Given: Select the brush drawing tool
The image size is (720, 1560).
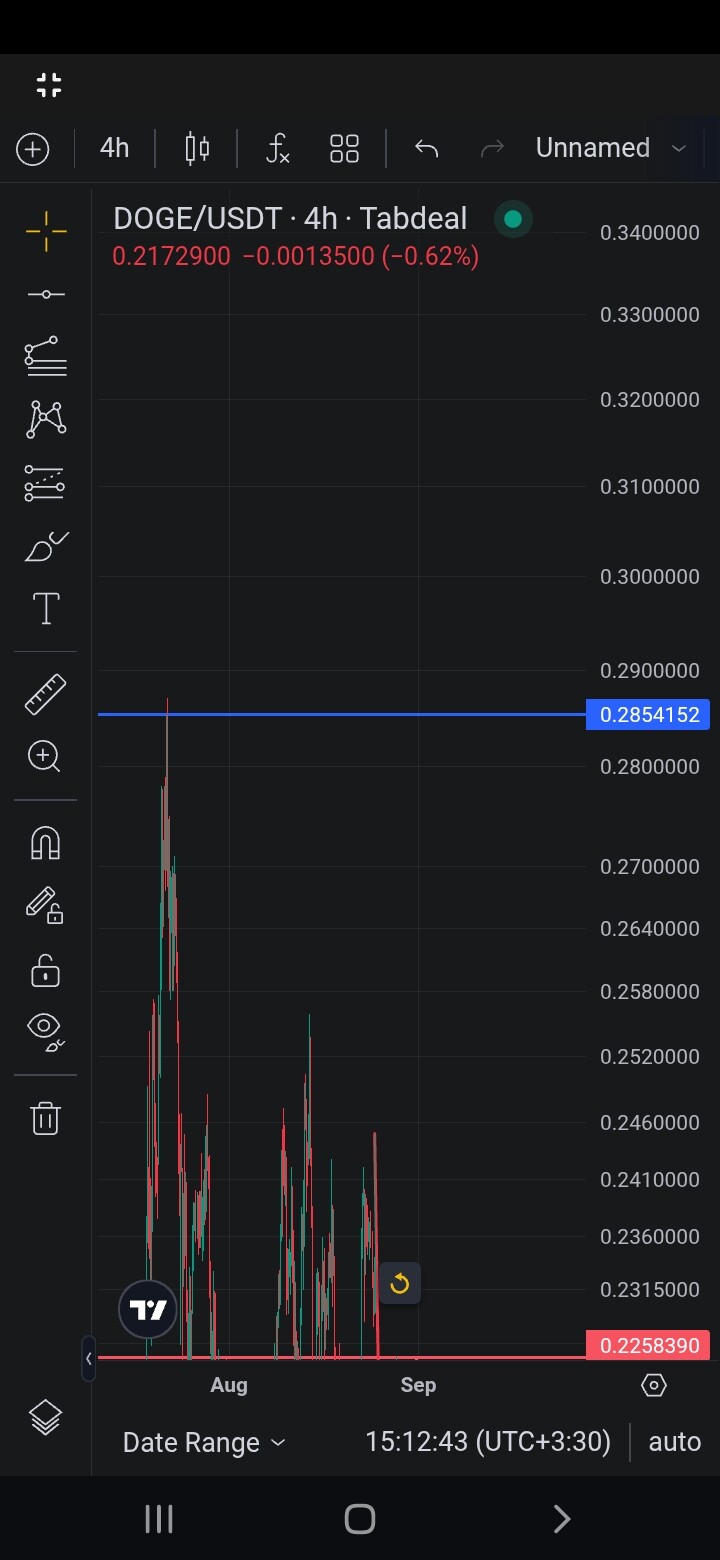Looking at the screenshot, I should (46, 546).
